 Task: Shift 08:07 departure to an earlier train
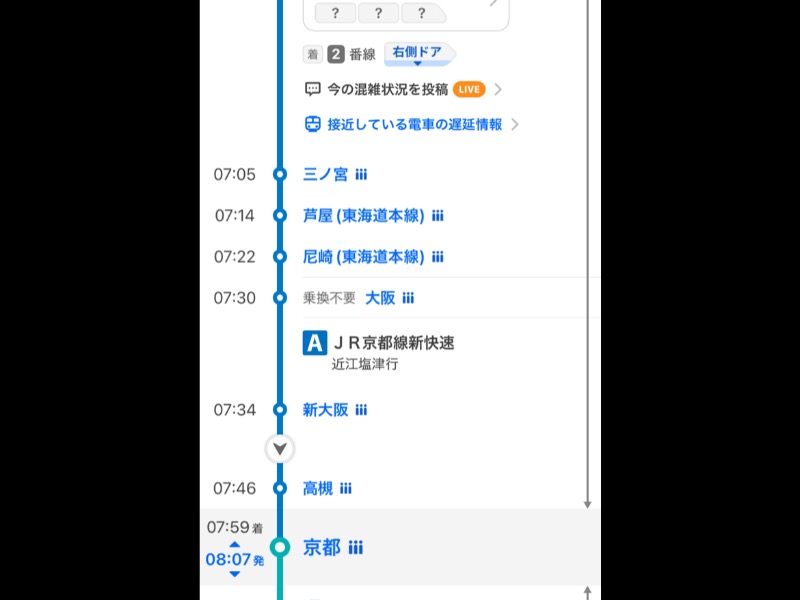[235, 545]
